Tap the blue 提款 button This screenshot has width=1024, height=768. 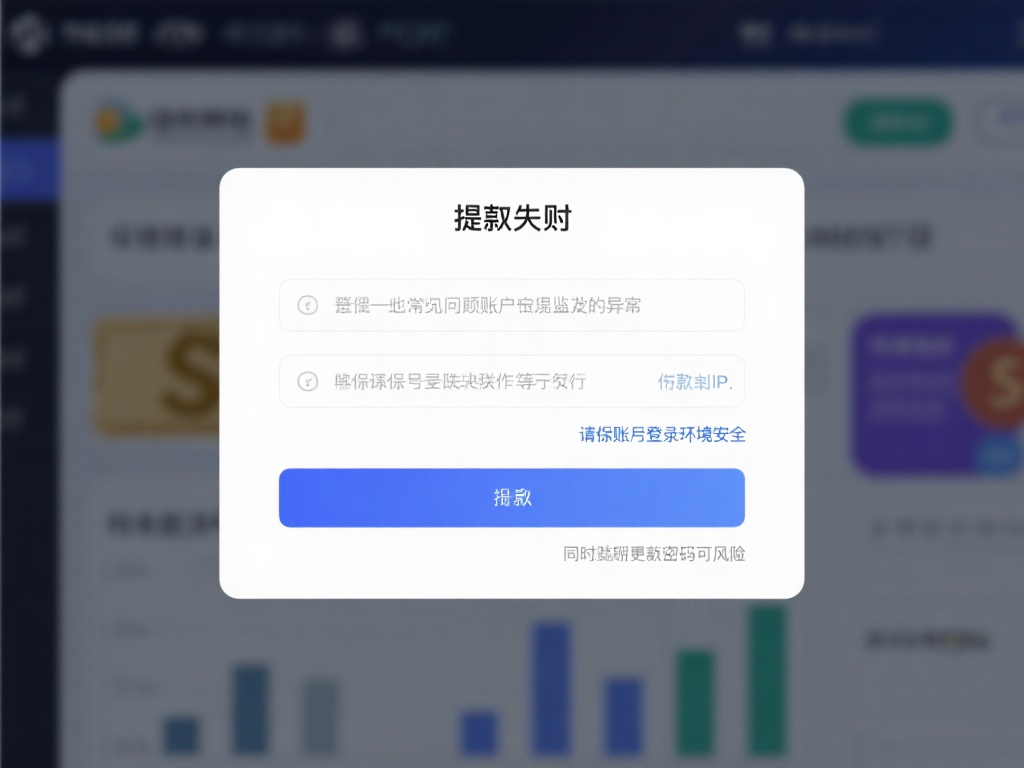[x=511, y=497]
